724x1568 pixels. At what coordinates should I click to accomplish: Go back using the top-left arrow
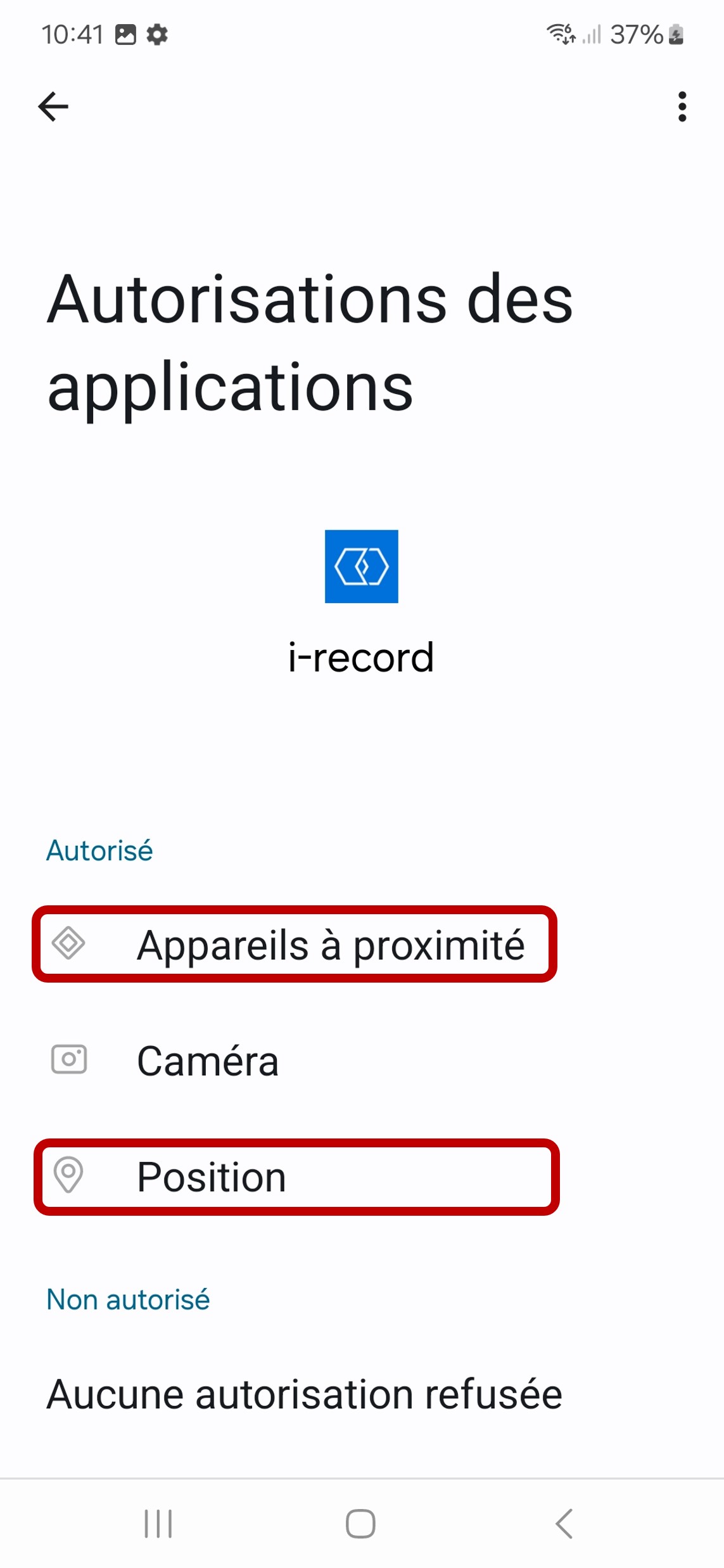(x=53, y=106)
